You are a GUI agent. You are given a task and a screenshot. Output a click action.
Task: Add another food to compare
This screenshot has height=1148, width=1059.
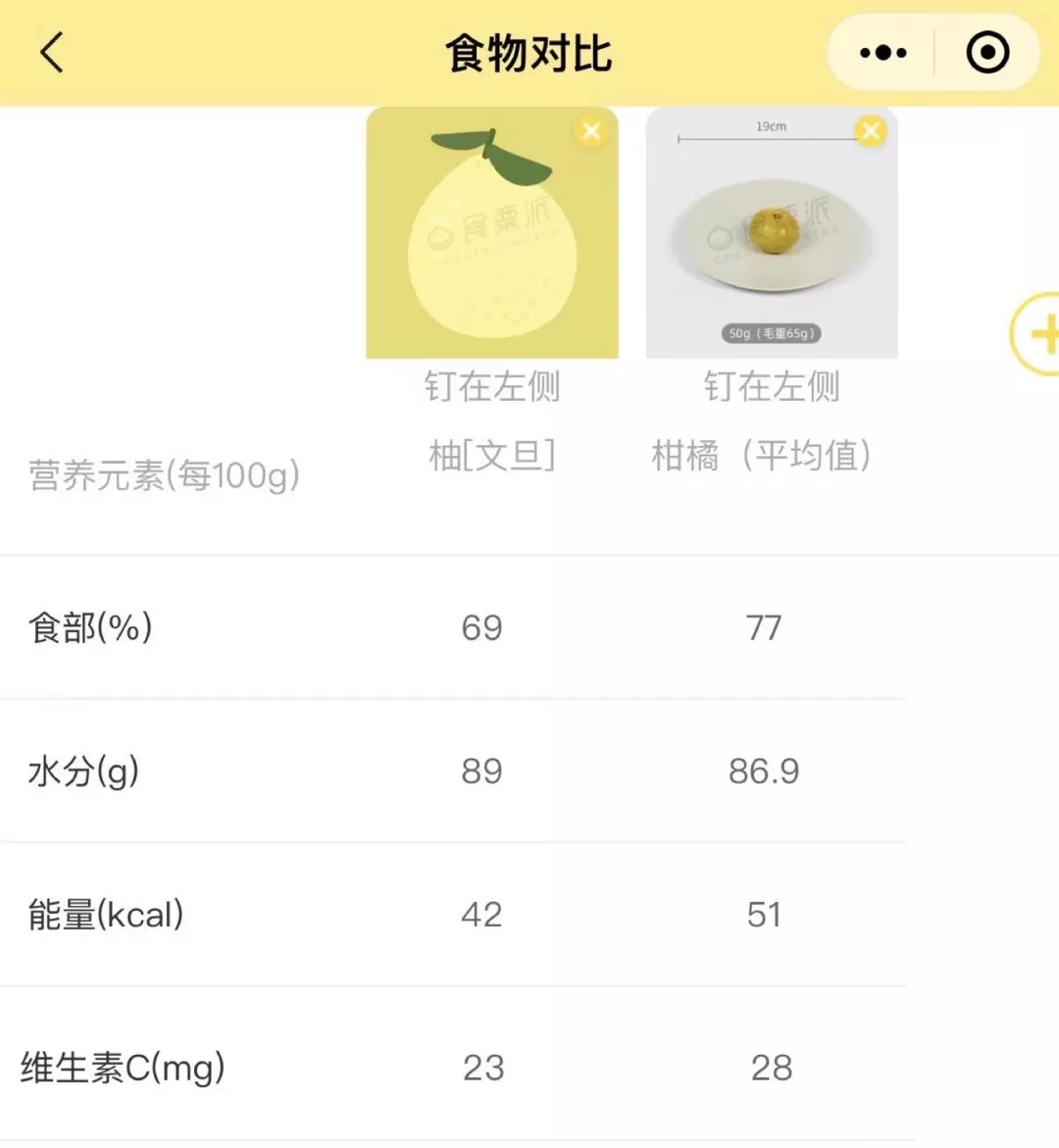(x=1039, y=334)
